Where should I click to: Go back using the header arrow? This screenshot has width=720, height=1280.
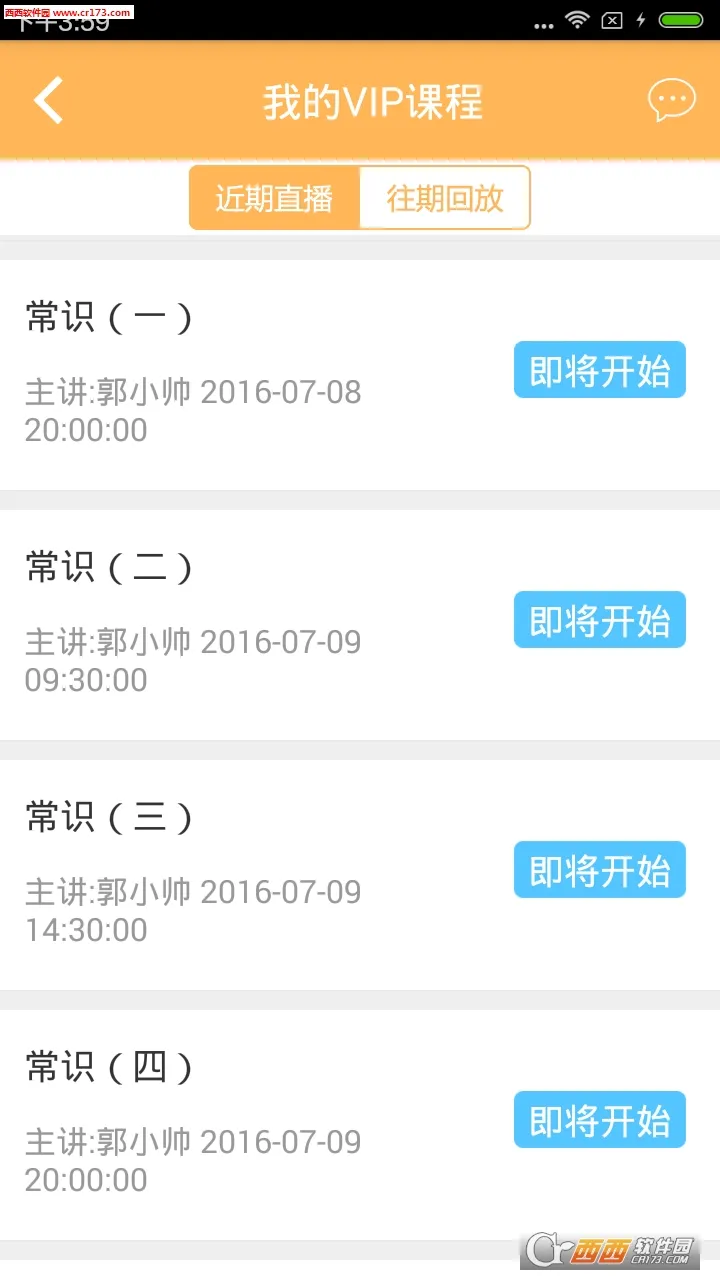point(48,100)
